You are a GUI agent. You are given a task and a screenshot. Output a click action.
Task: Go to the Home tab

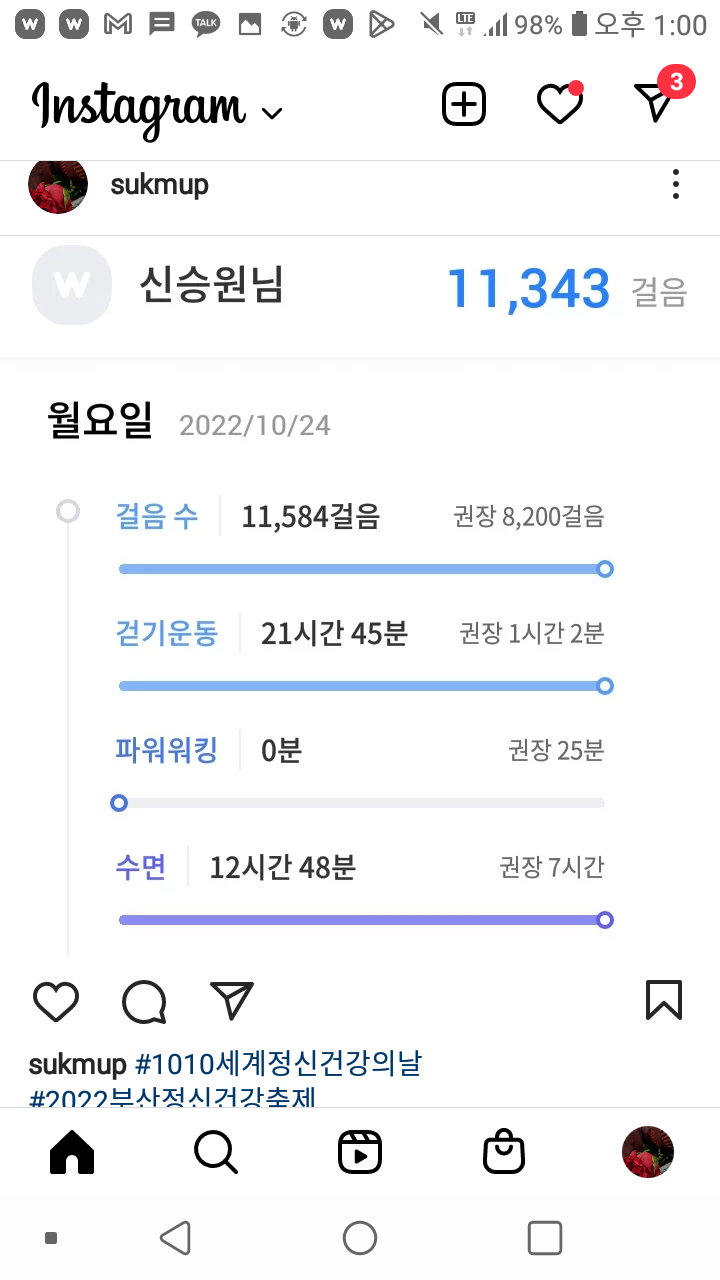[72, 1153]
